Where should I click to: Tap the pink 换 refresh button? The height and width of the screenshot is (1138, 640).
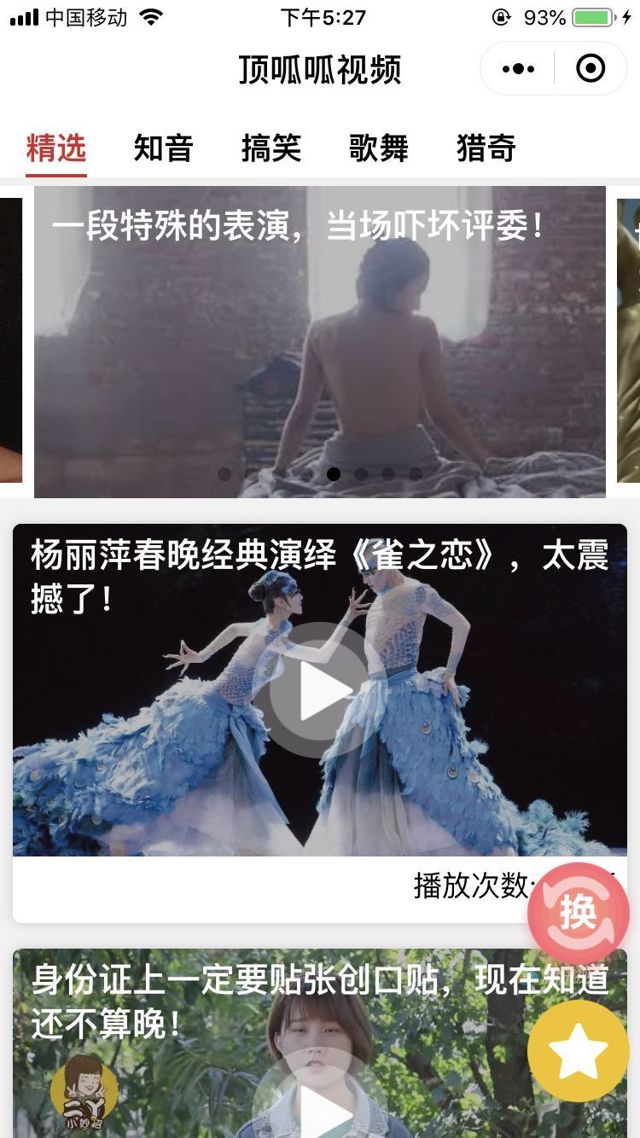578,912
